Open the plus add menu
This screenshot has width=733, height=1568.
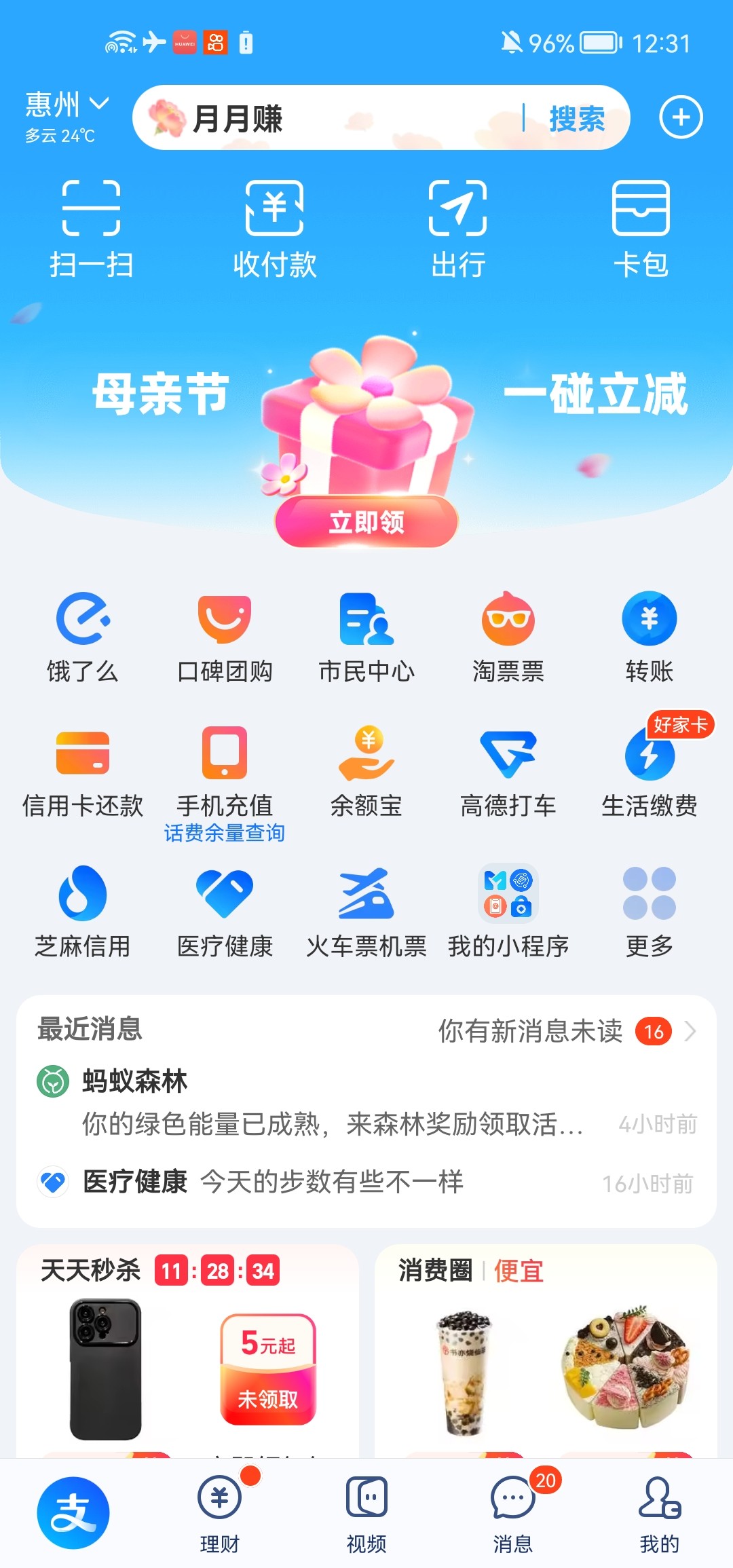click(x=681, y=117)
